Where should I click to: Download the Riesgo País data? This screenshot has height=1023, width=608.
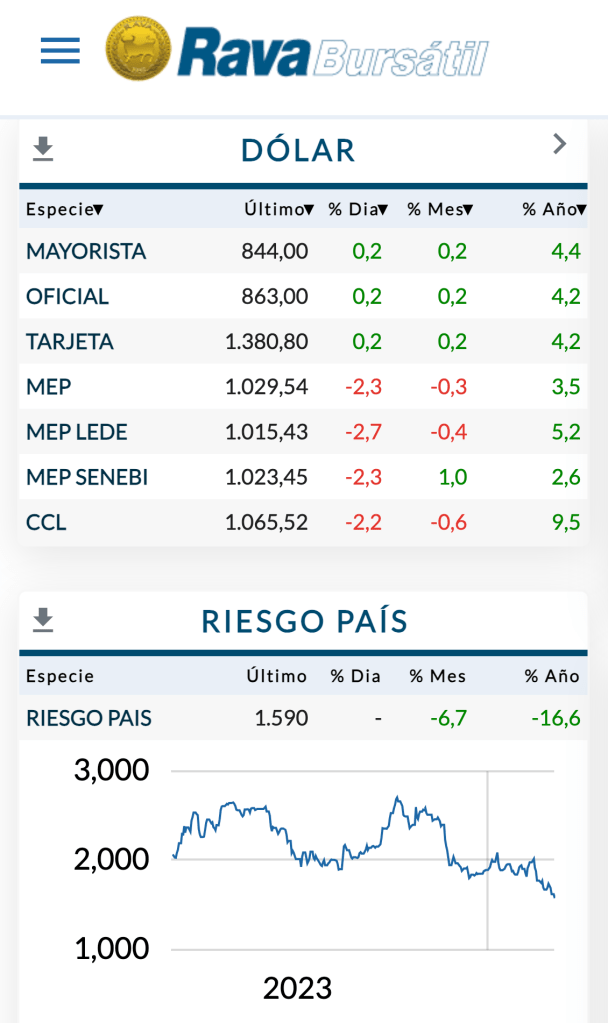pyautogui.click(x=43, y=621)
